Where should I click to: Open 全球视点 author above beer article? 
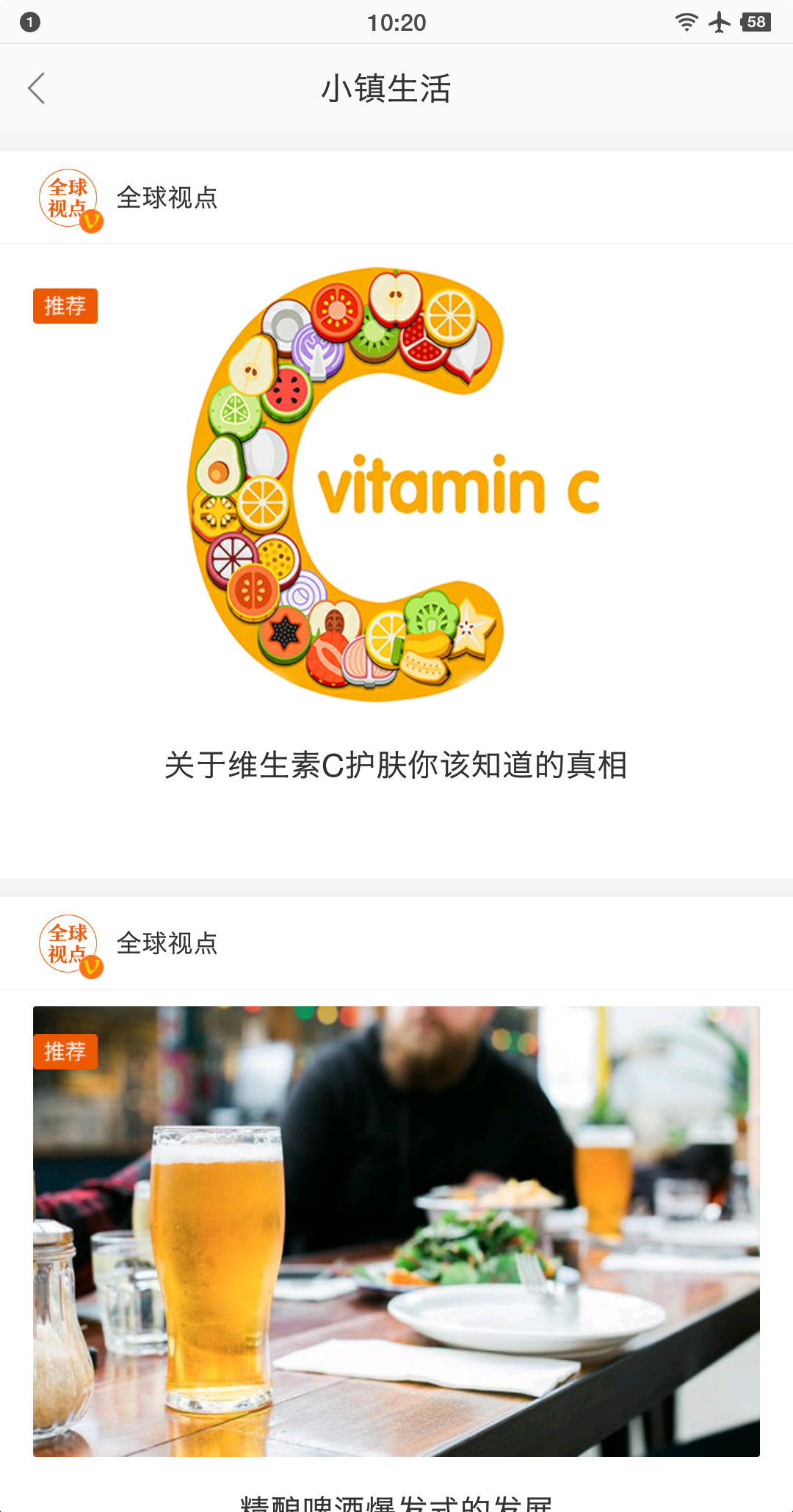(x=166, y=944)
